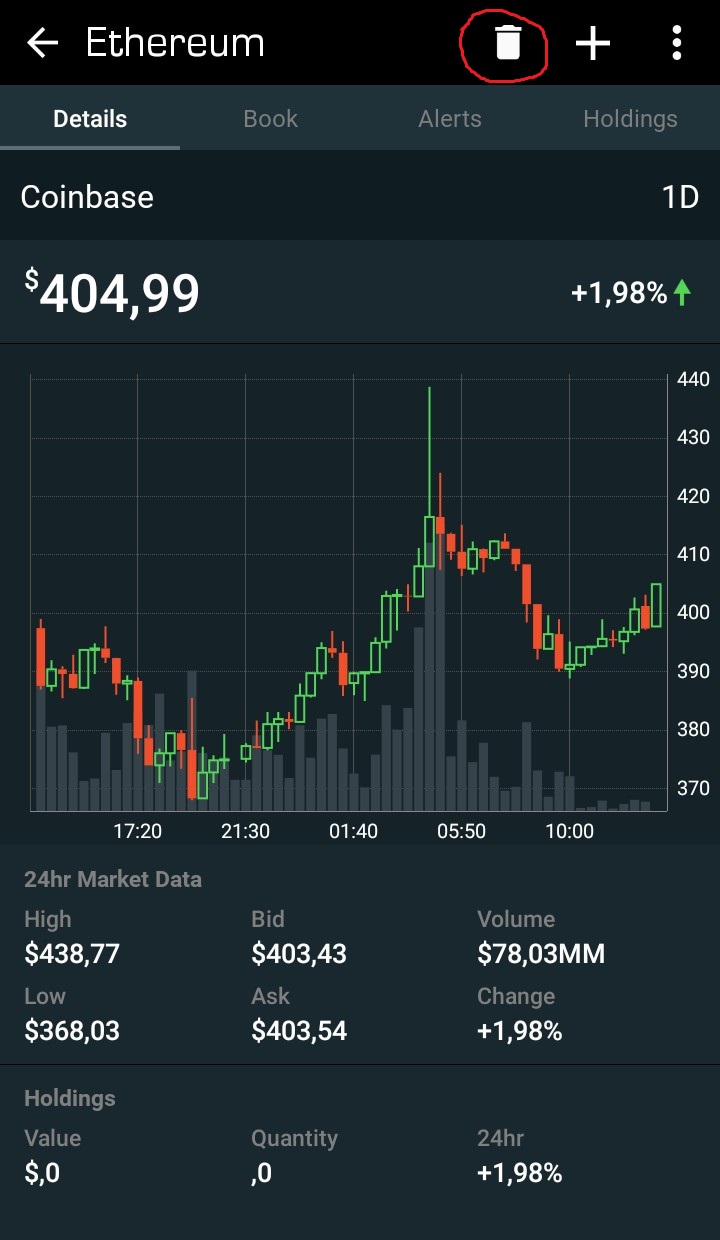Switch to the Book tab
Screen dimensions: 720x1240
point(270,119)
